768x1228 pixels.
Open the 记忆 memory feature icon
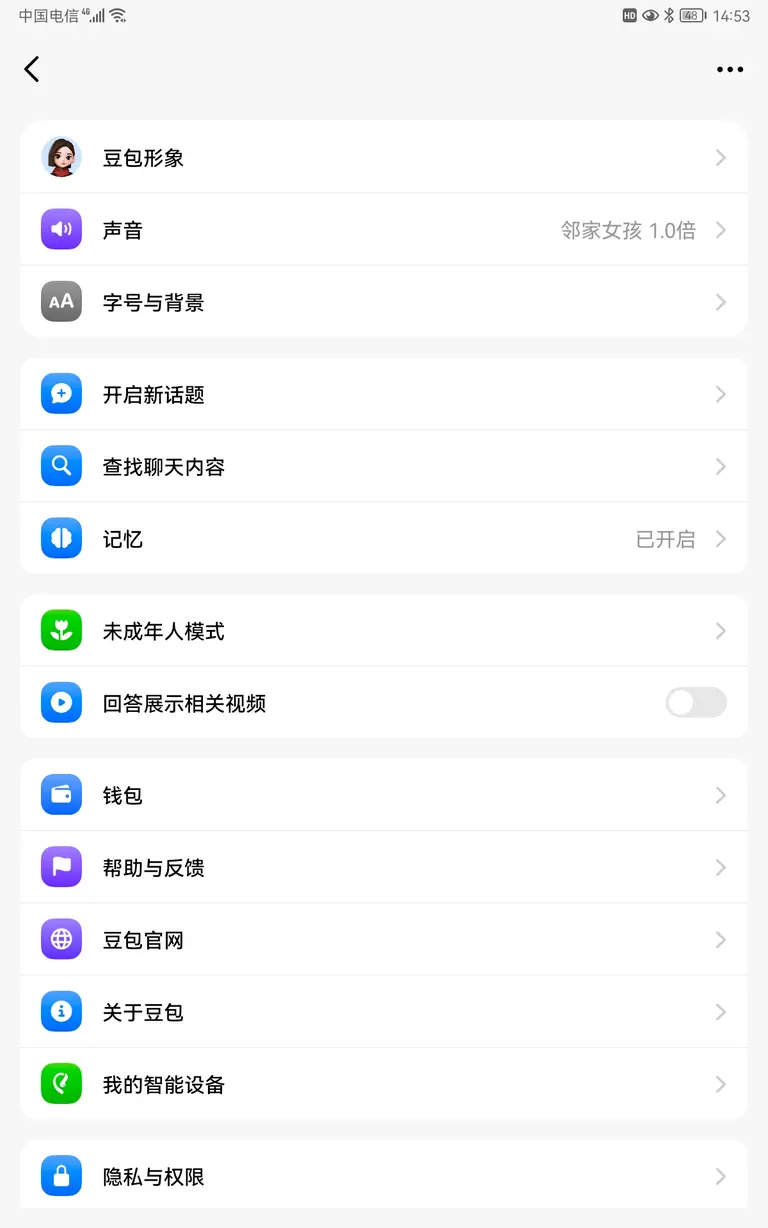click(61, 538)
